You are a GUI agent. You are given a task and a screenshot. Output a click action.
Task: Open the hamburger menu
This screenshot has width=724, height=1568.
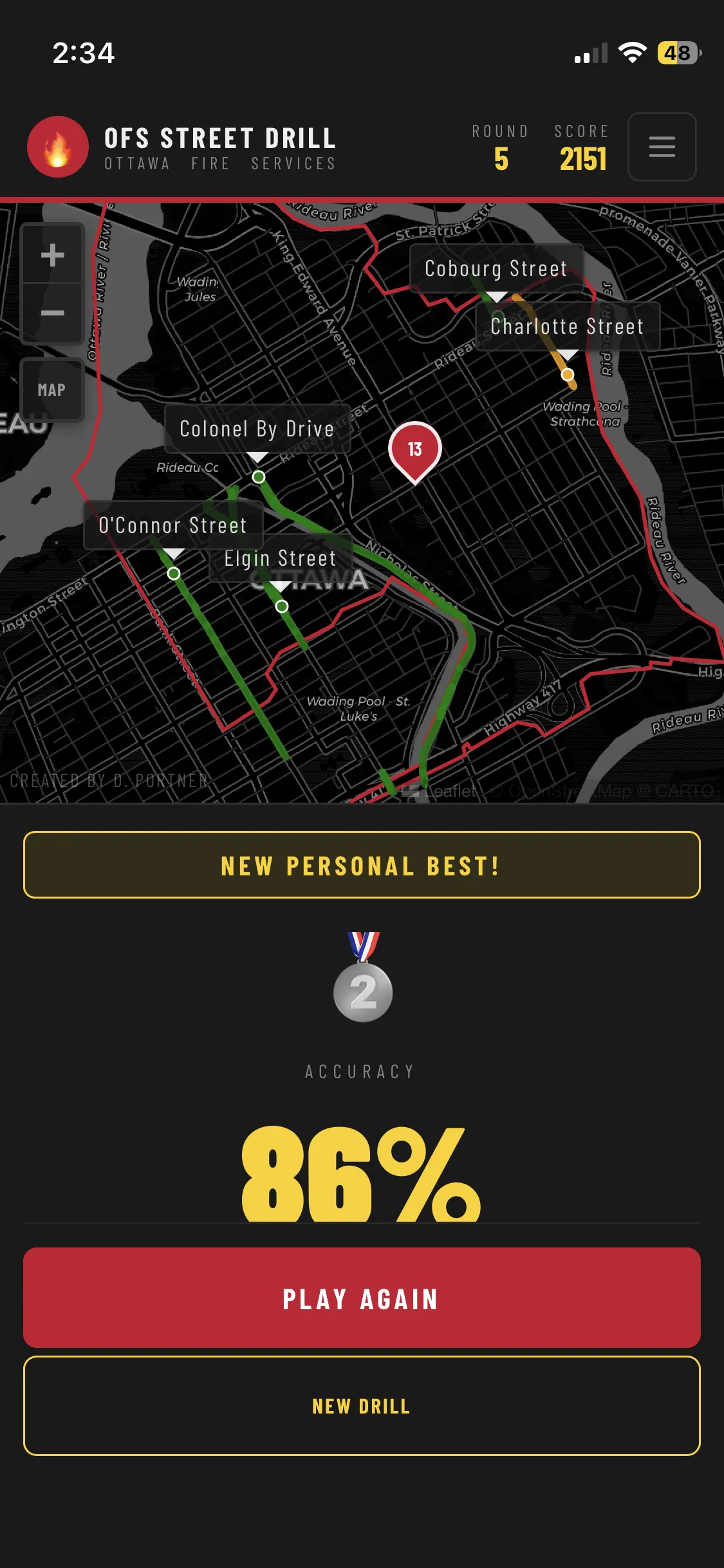[662, 147]
